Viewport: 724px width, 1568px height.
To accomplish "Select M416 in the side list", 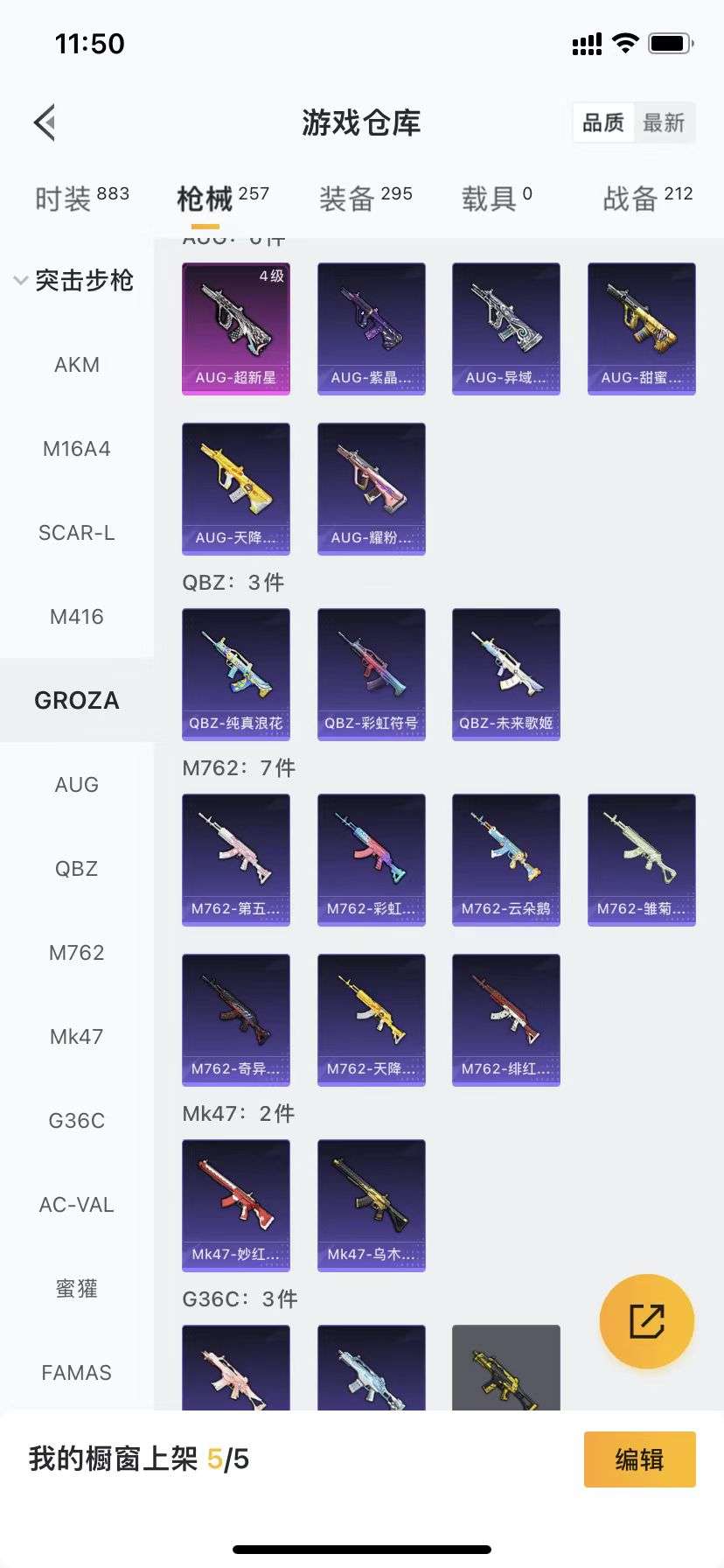I will tap(77, 617).
